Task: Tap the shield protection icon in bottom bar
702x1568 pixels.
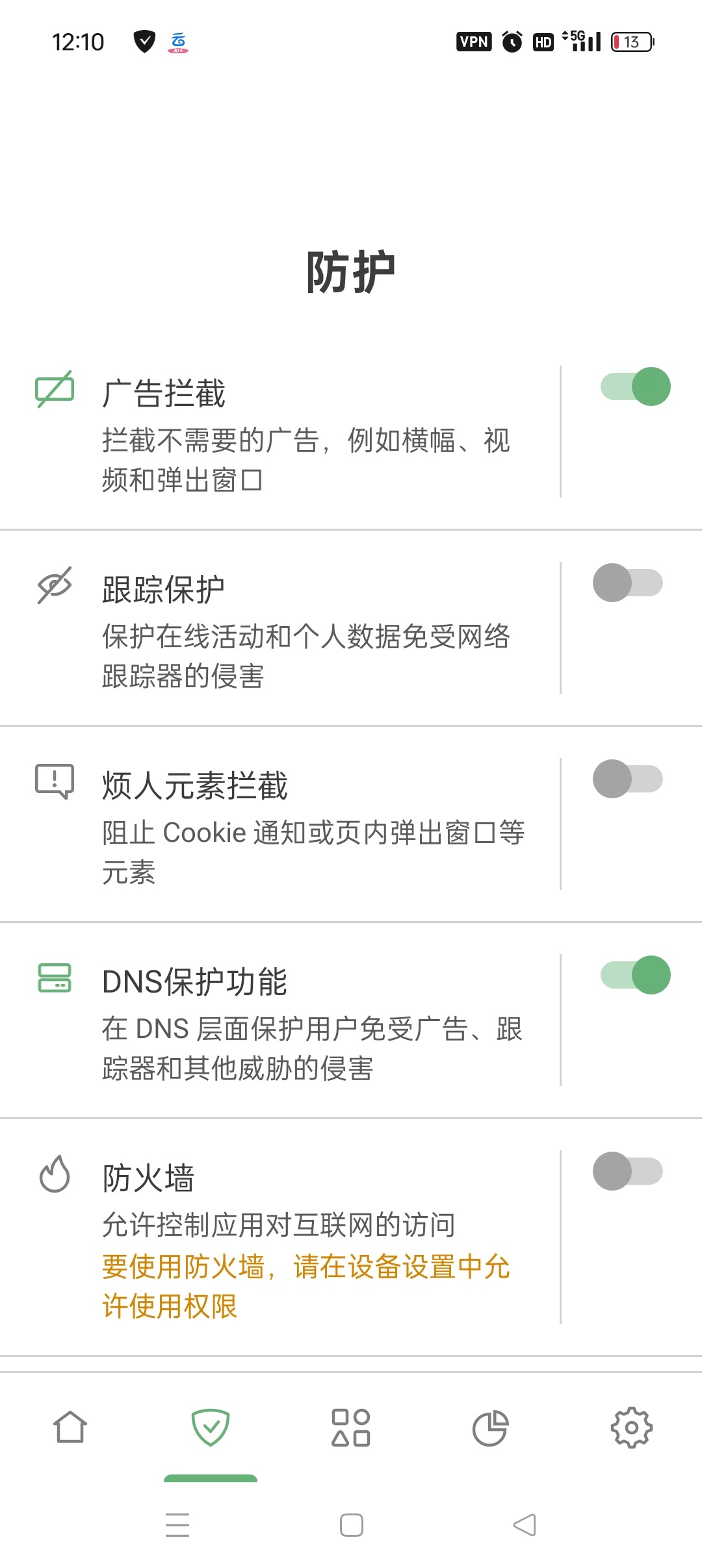Action: point(211,1428)
